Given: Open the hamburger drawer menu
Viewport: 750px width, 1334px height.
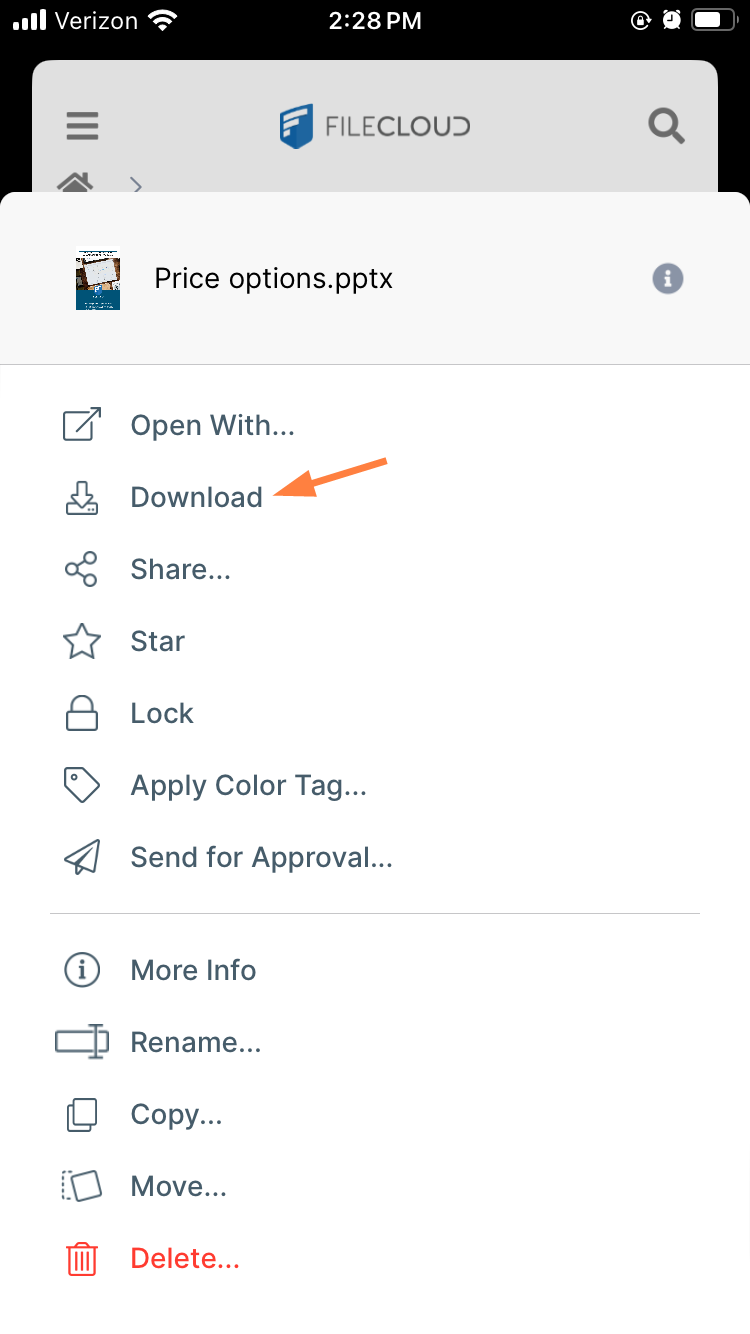Looking at the screenshot, I should pos(82,126).
